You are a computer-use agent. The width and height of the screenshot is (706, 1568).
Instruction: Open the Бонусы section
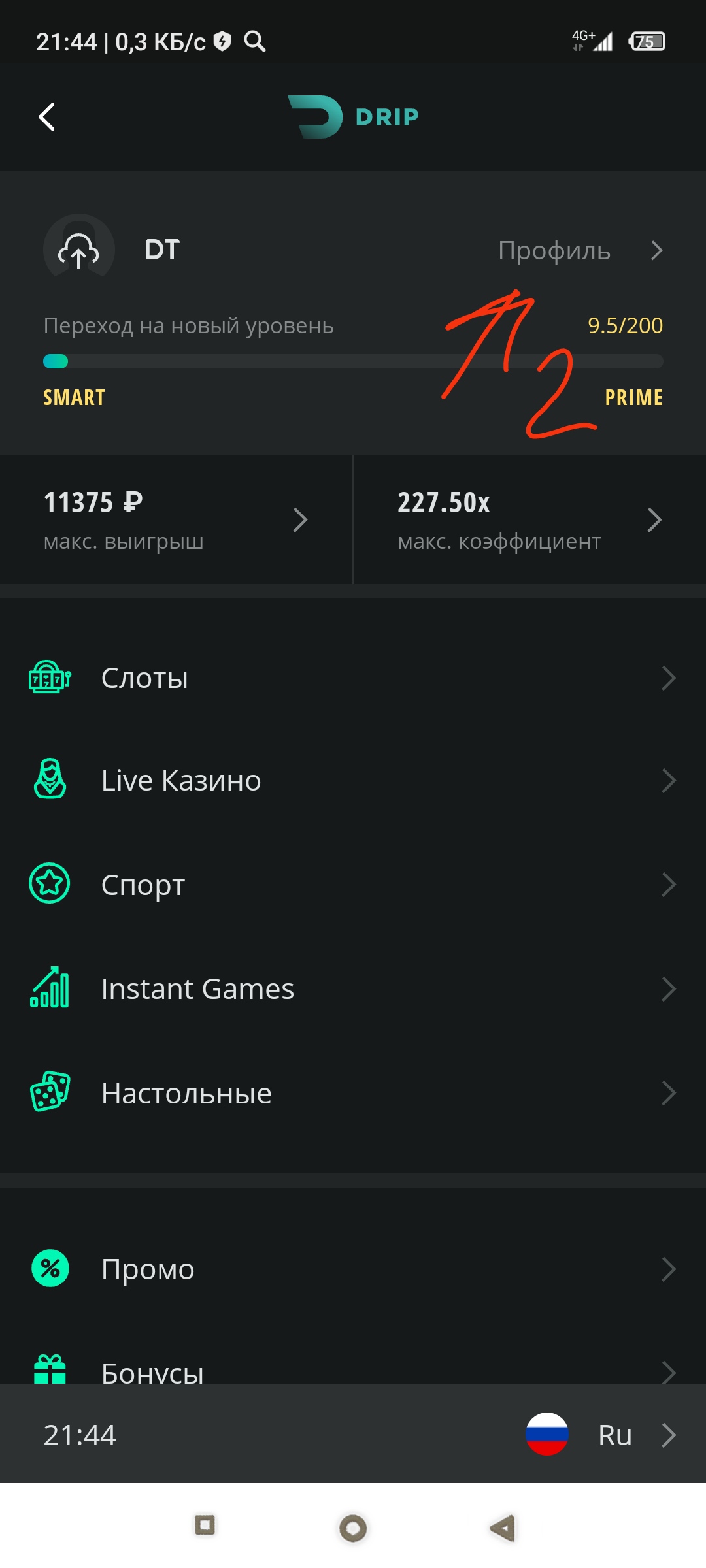click(x=353, y=1369)
